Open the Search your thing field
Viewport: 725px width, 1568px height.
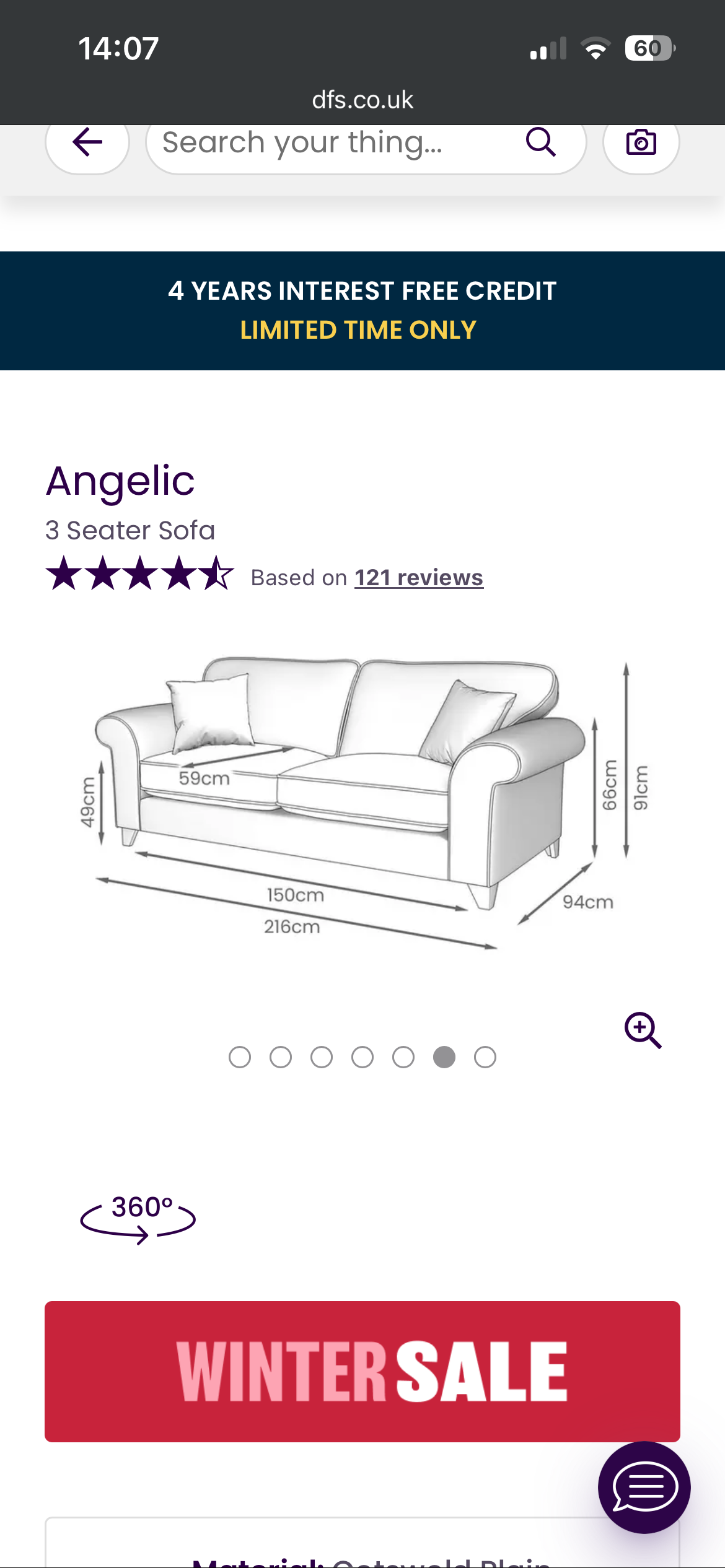335,143
